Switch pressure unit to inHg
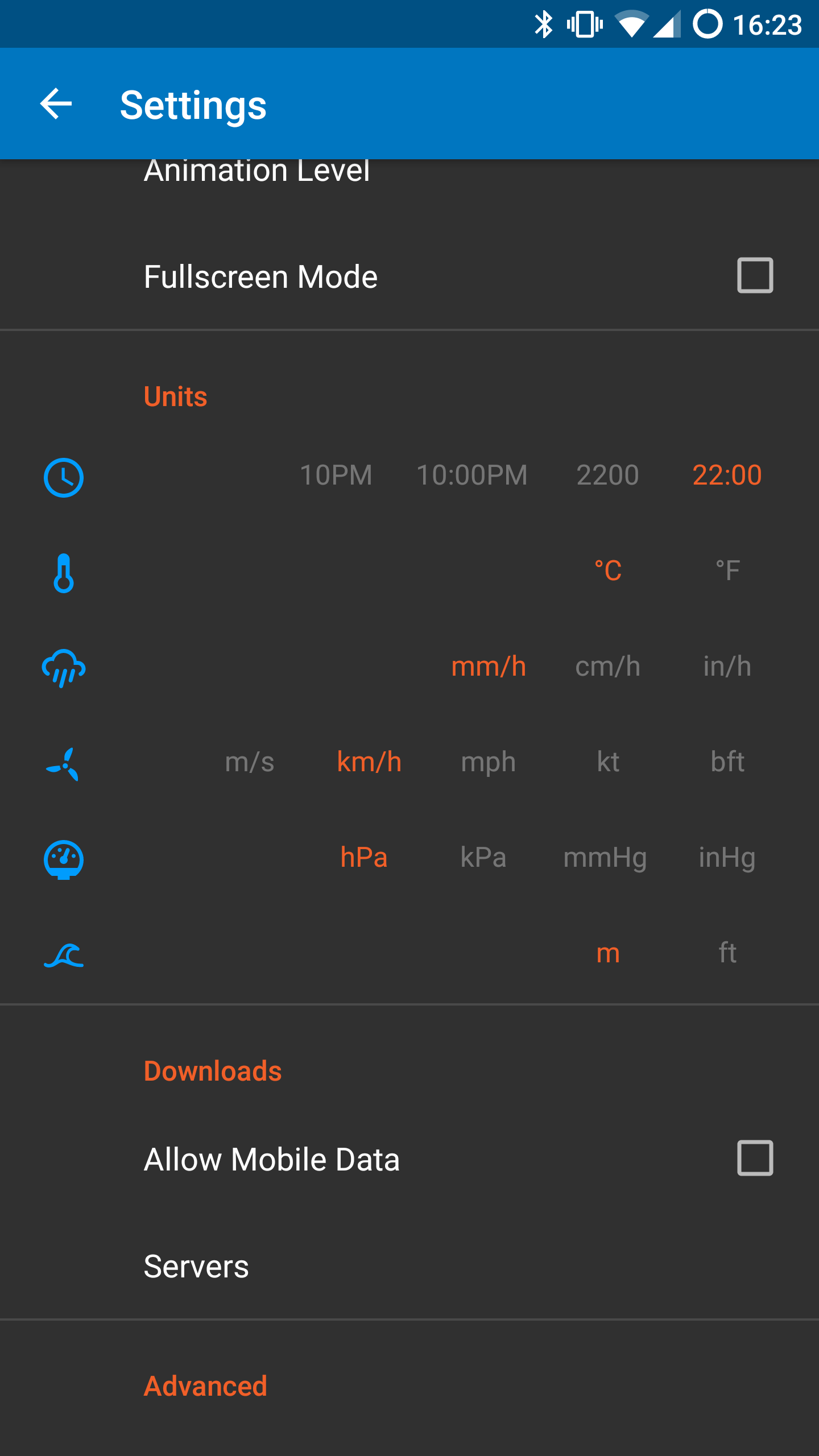 (x=727, y=857)
